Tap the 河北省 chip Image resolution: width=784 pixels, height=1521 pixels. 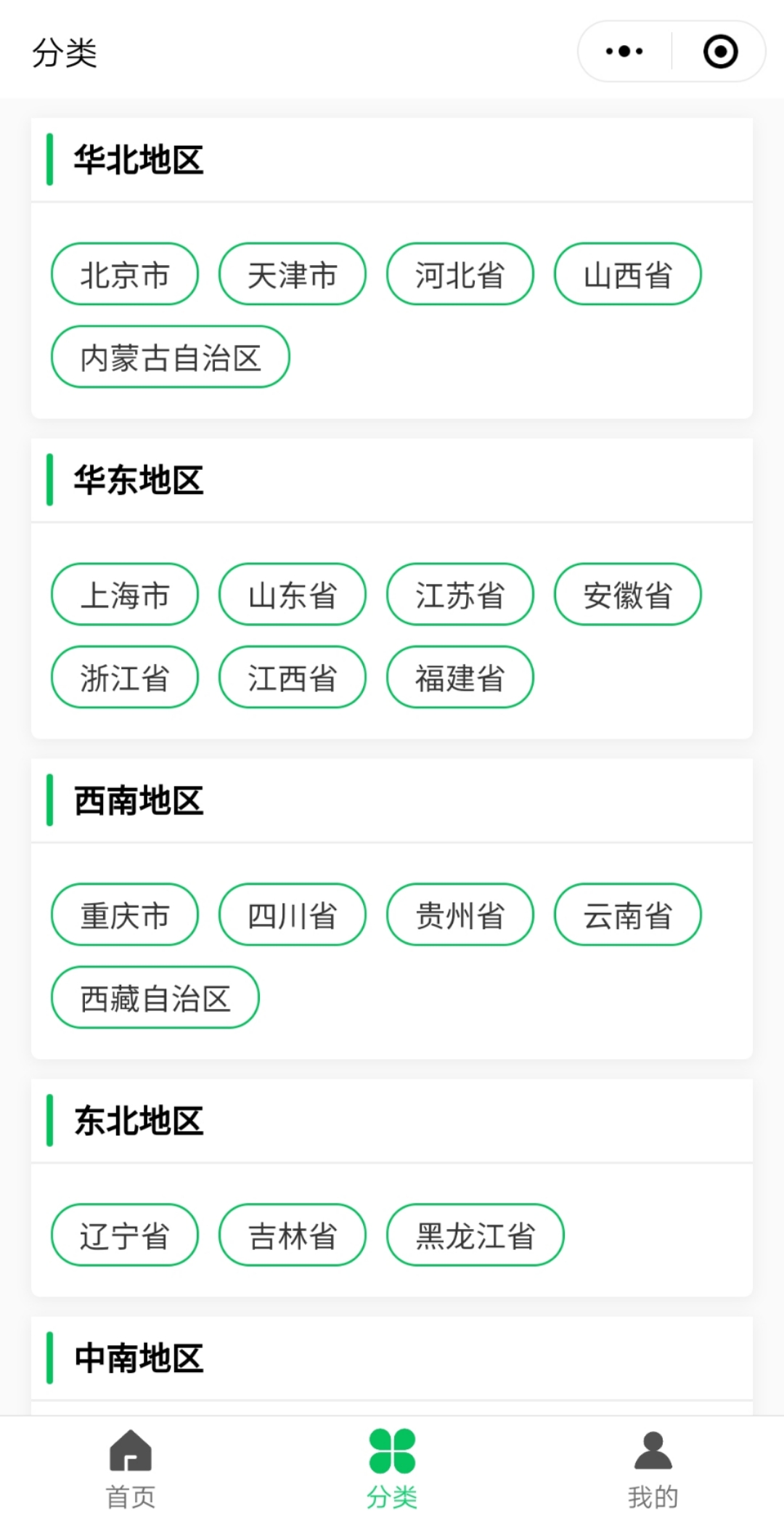460,274
